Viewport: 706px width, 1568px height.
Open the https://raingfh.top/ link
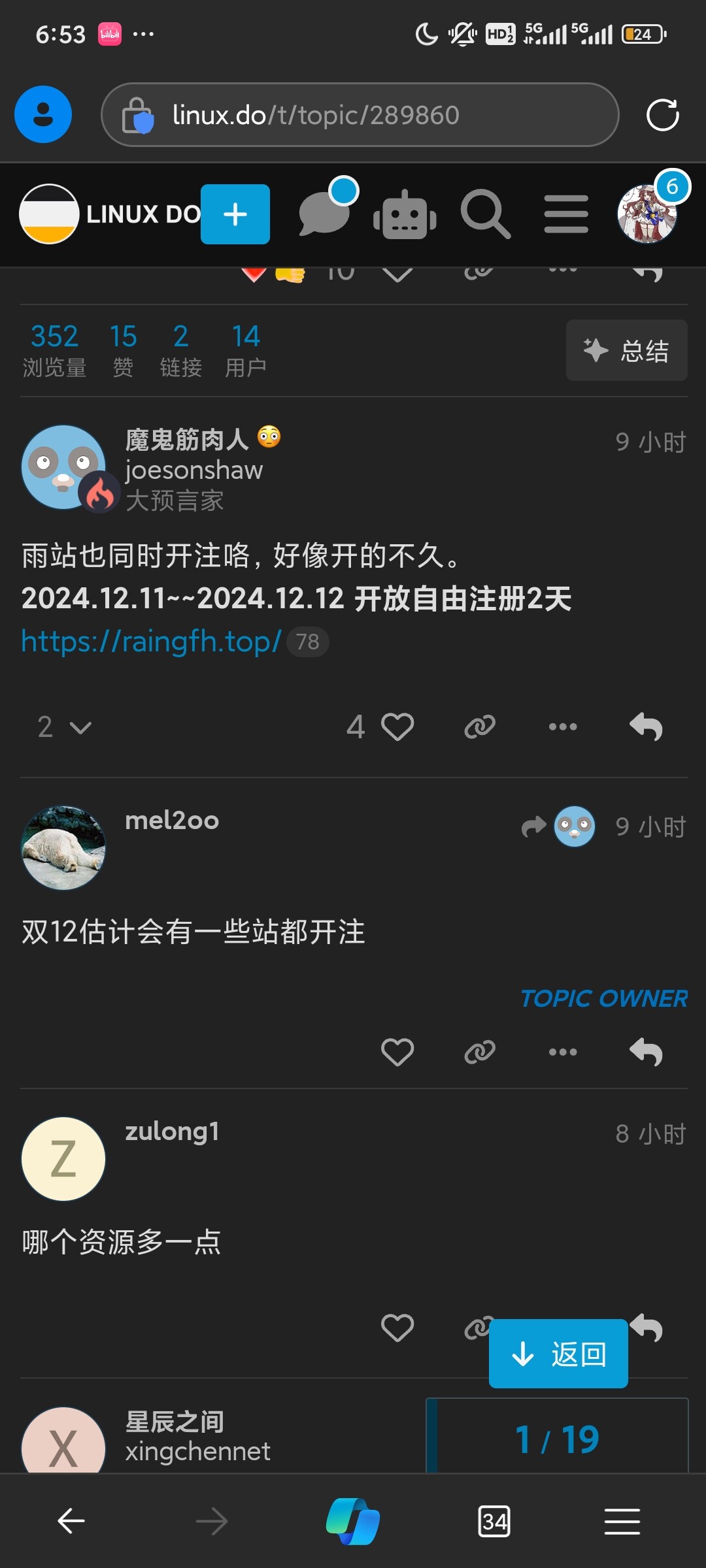coord(151,642)
